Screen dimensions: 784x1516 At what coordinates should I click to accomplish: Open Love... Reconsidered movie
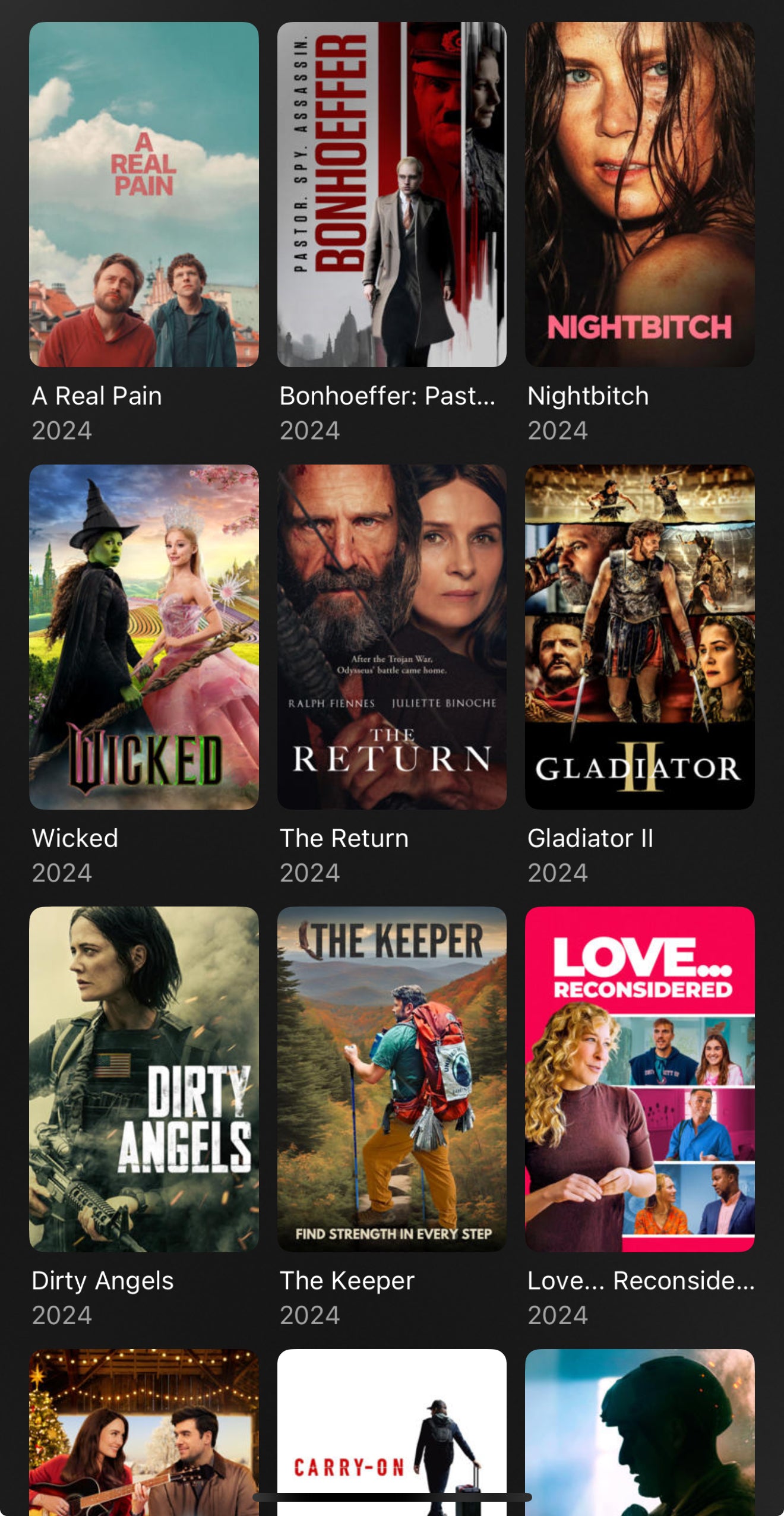(x=640, y=1079)
